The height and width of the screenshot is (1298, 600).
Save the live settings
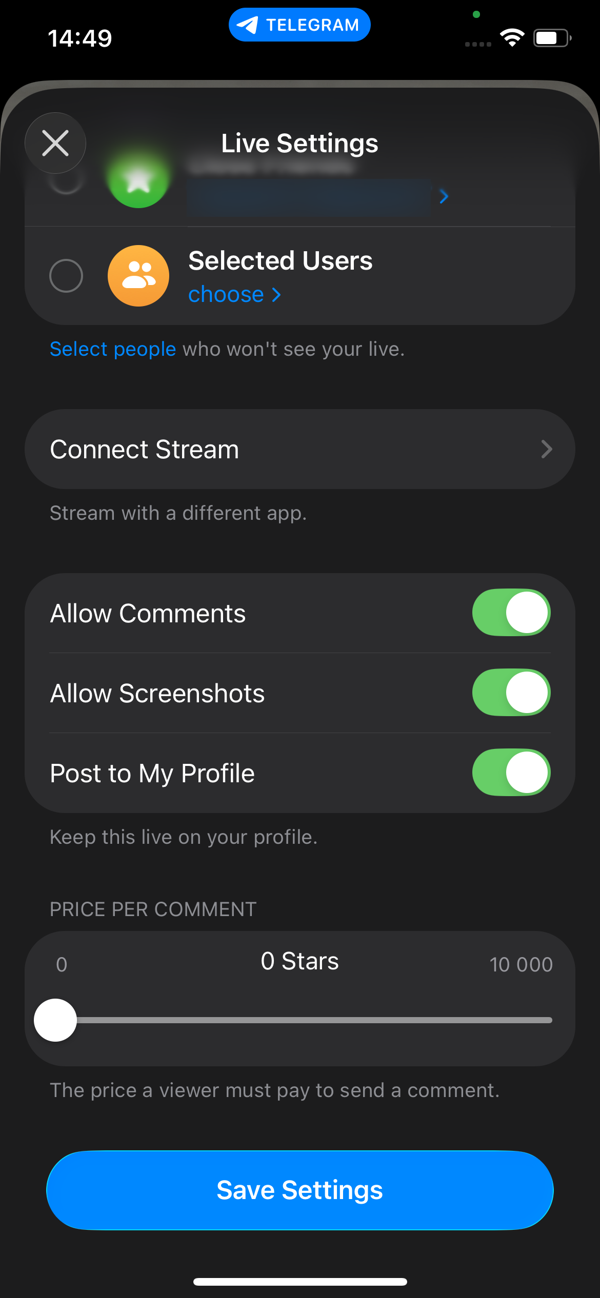pos(300,1190)
